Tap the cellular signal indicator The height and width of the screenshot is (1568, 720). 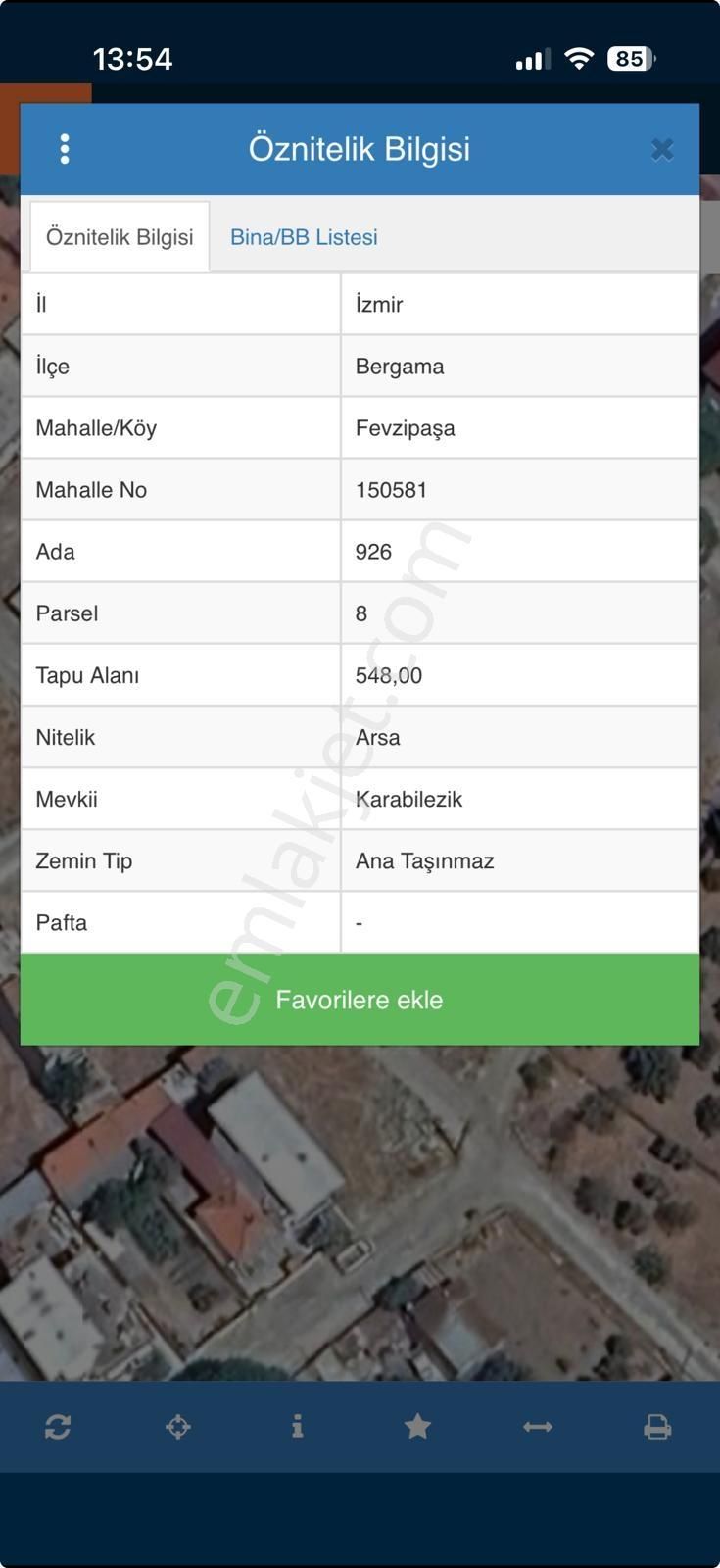coord(530,58)
